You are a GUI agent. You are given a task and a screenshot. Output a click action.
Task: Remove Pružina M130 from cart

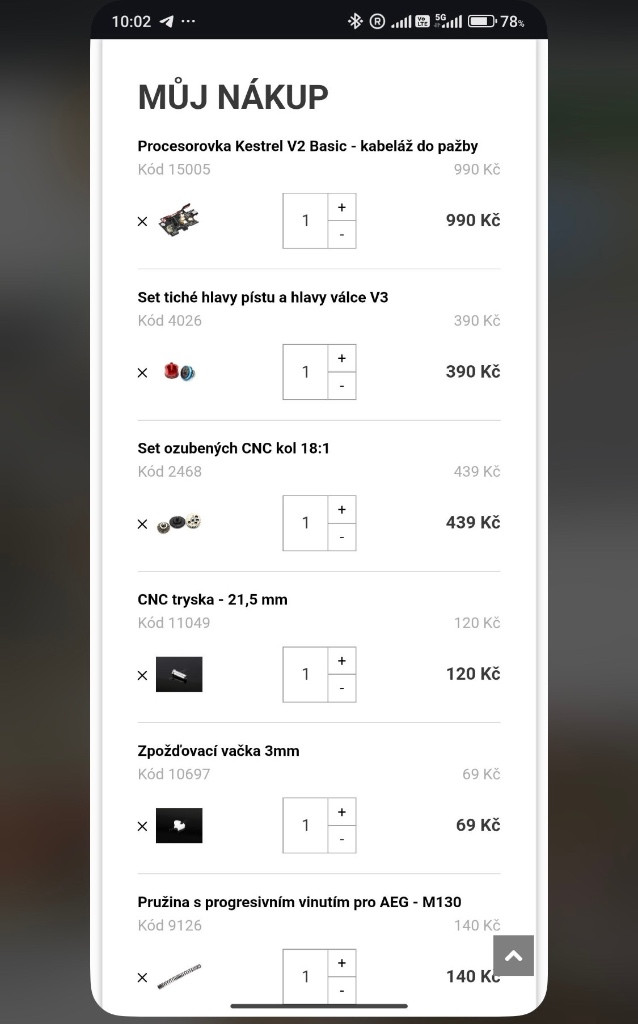[x=142, y=977]
